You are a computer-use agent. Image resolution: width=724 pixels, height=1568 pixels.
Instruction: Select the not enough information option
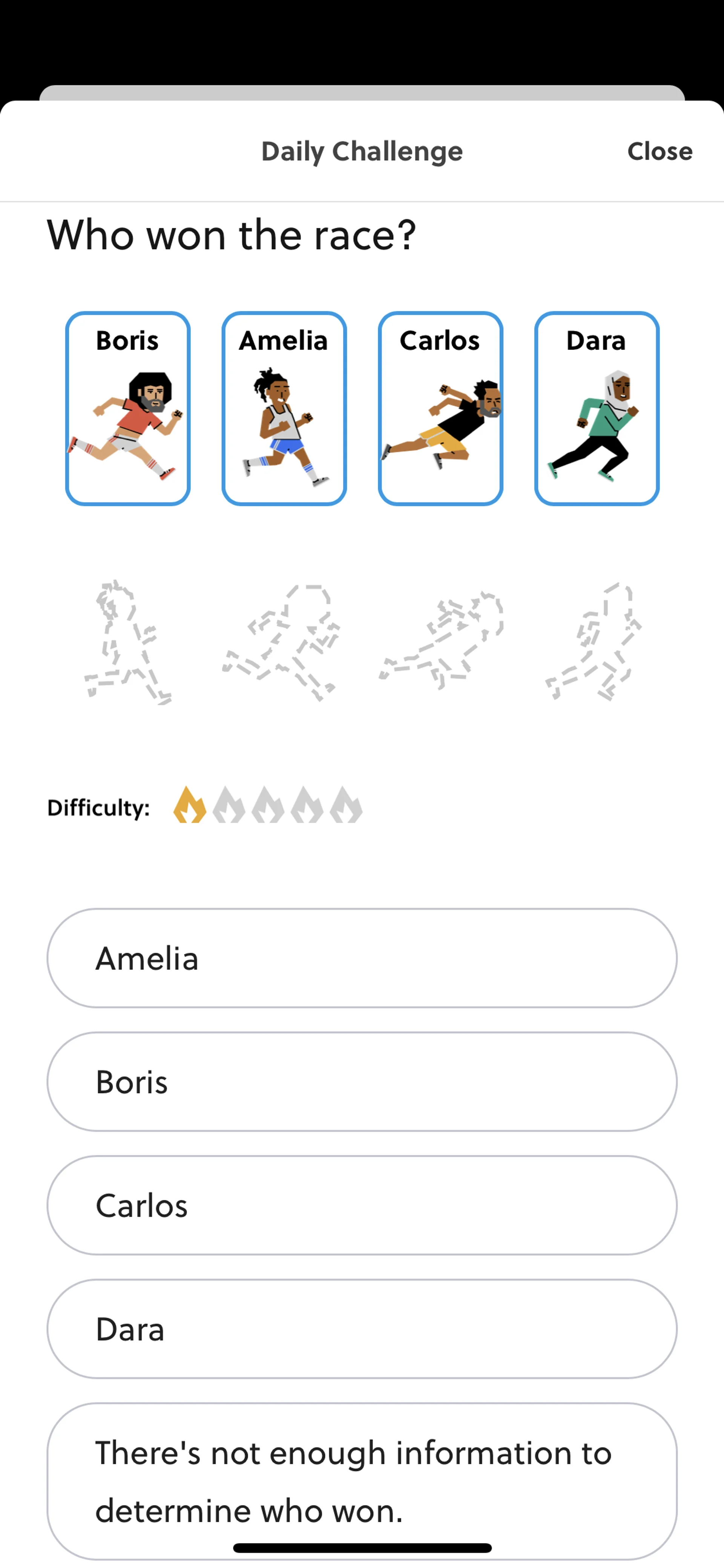[x=361, y=1480]
